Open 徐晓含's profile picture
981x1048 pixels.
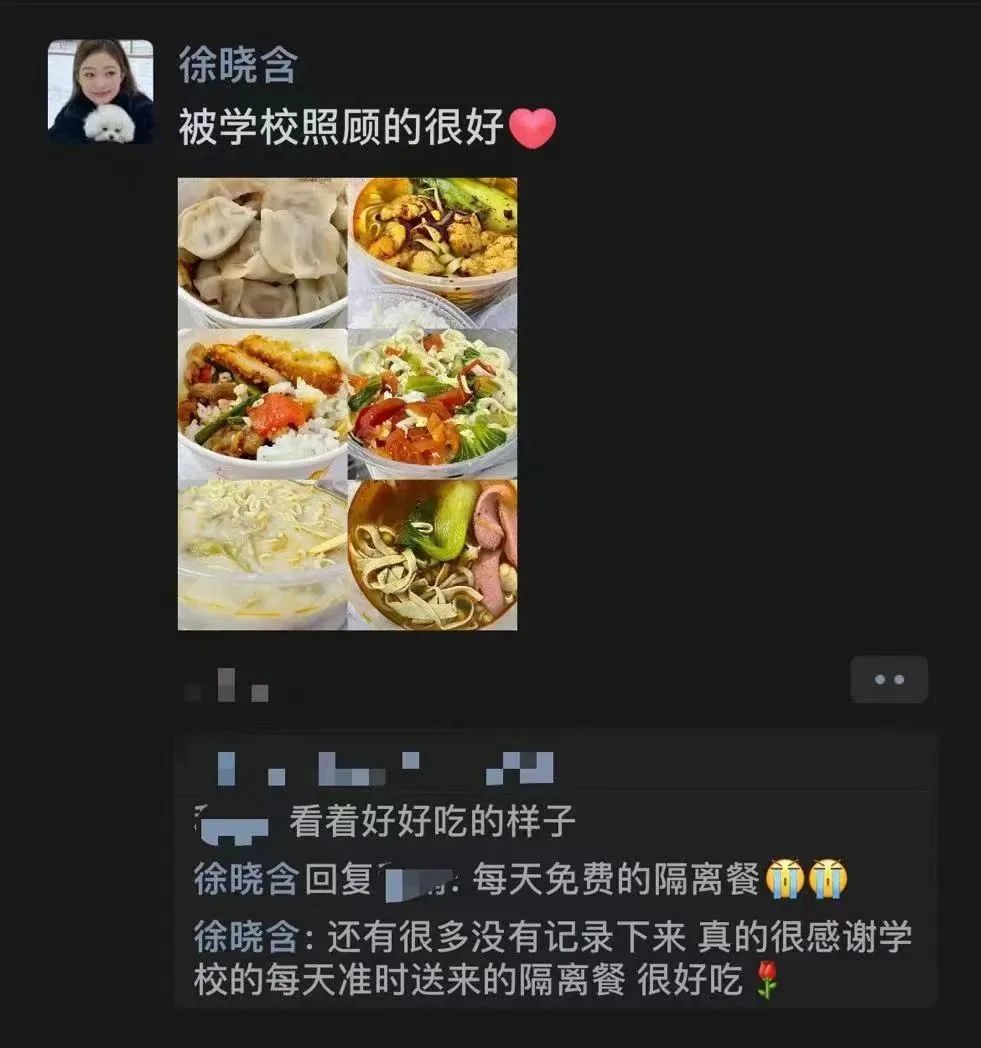coord(101,91)
